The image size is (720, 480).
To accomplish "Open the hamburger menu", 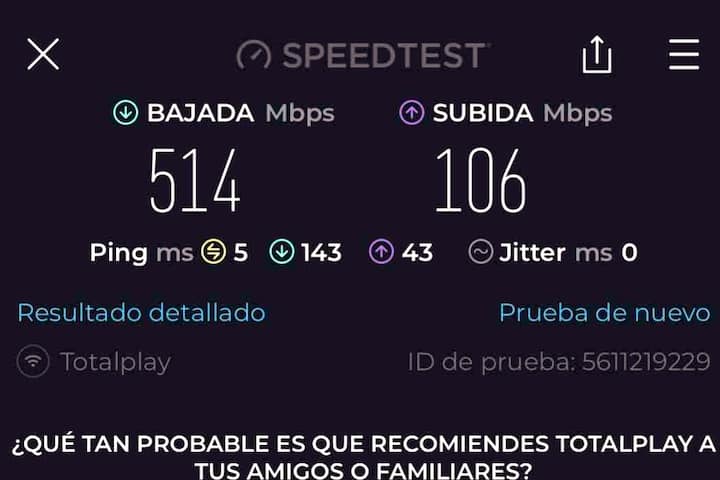I will click(684, 54).
